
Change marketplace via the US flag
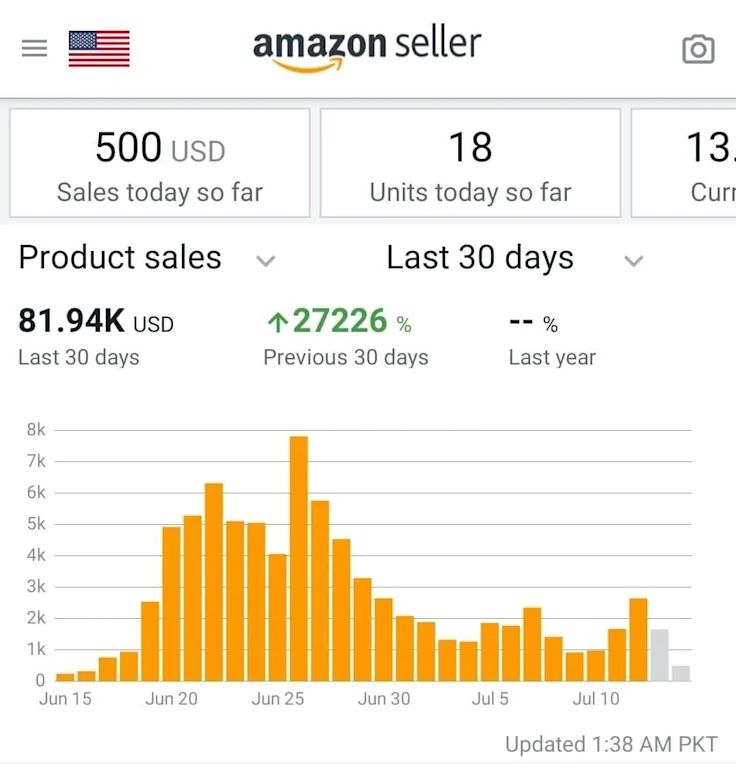pyautogui.click(x=99, y=48)
